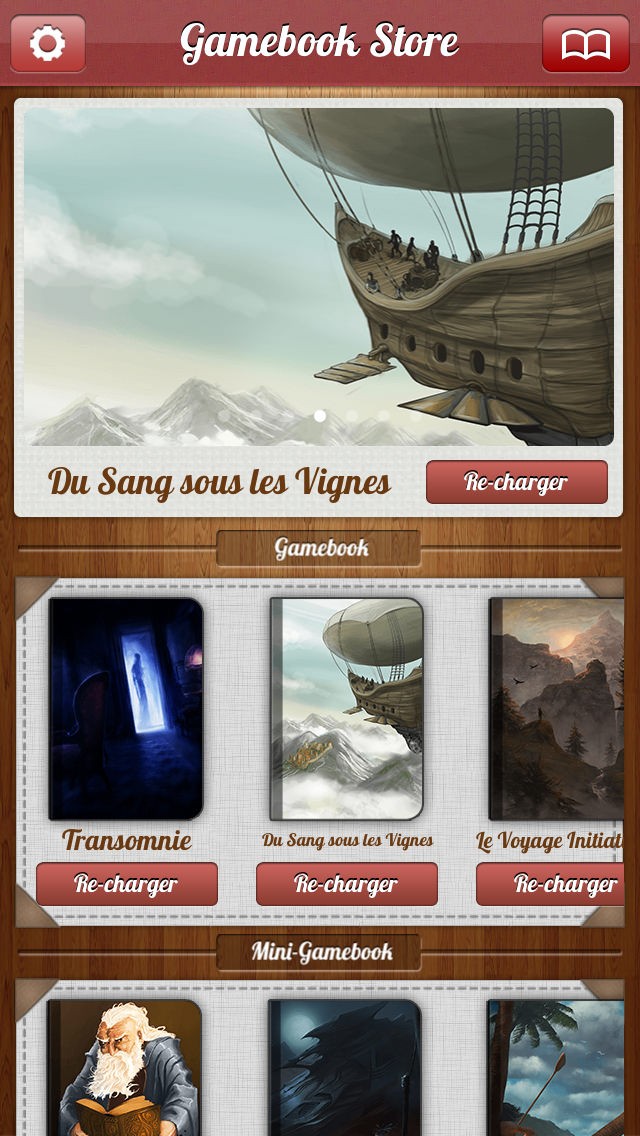Re-charger Du Sang sous les Vignes in Gamebook list
640x1136 pixels.
click(347, 884)
